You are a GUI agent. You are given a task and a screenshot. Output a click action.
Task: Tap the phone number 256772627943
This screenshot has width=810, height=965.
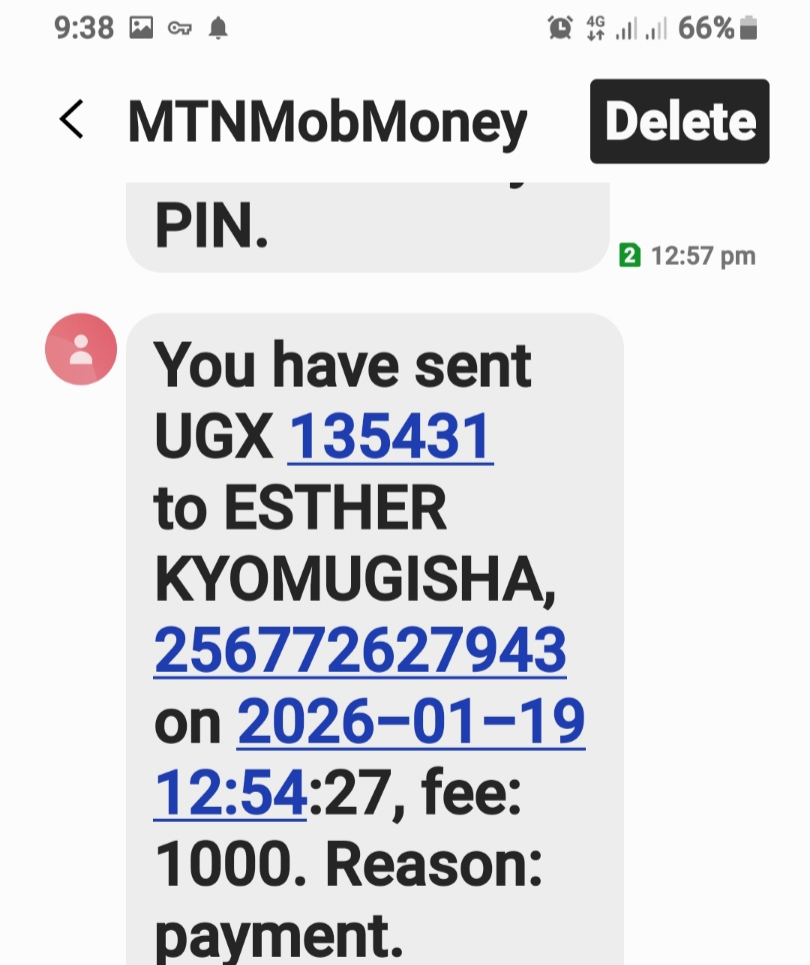click(360, 651)
